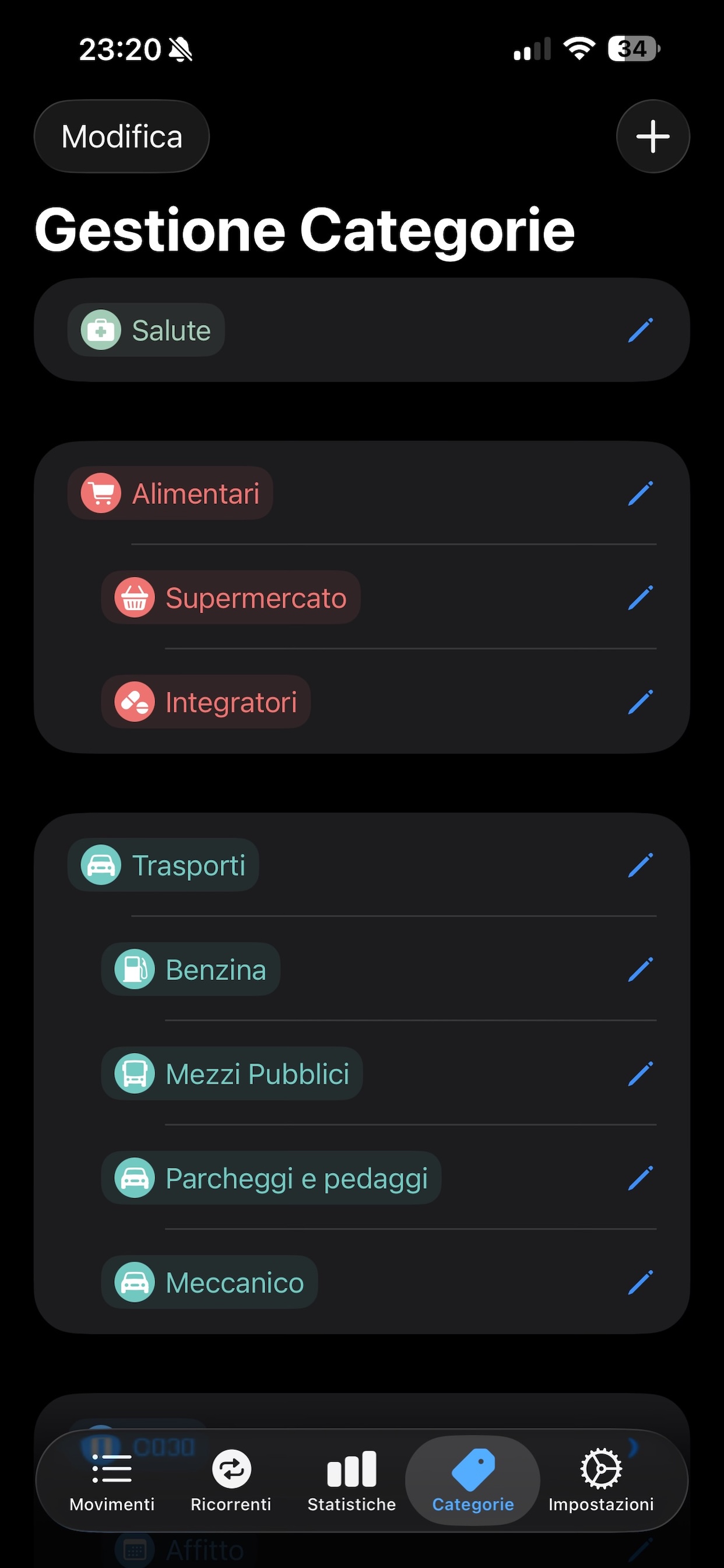Edit the Supermercato subcategory
The width and height of the screenshot is (724, 1568).
tap(641, 598)
